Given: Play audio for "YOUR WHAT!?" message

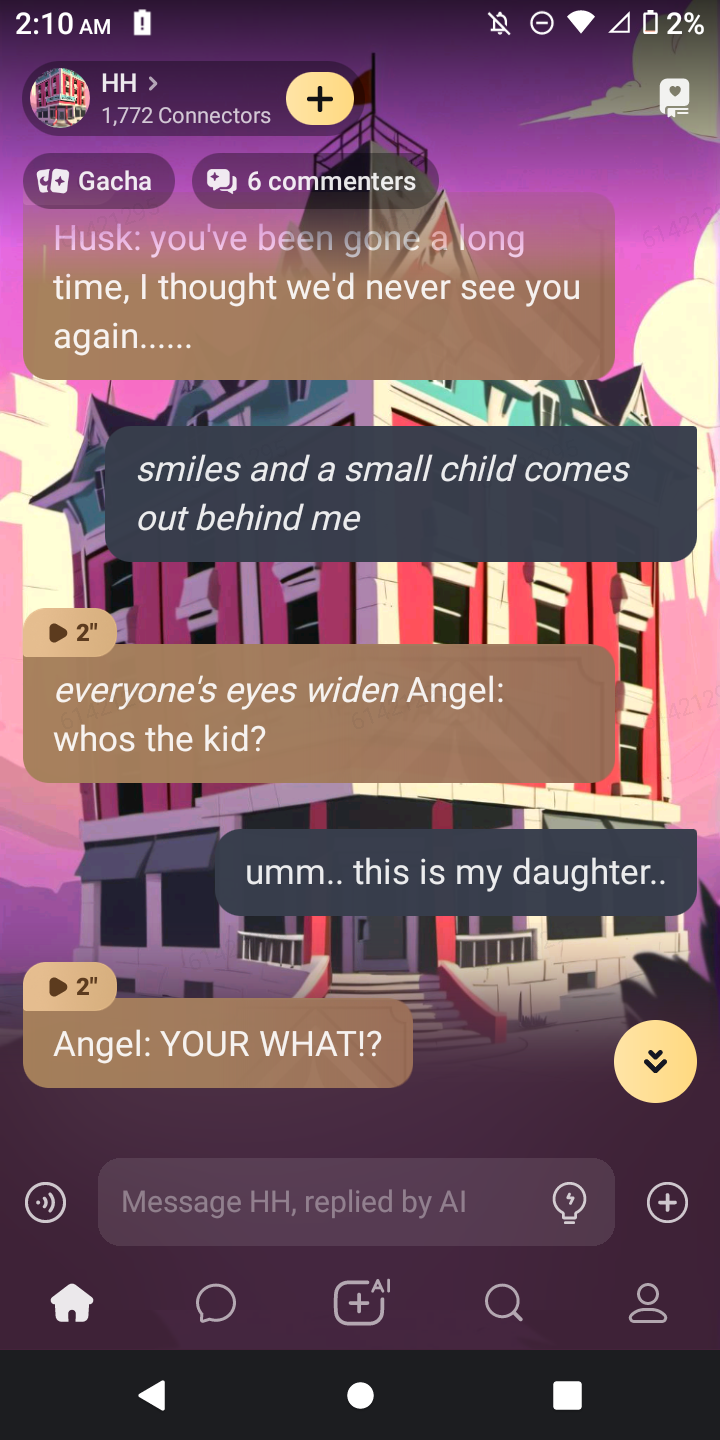Looking at the screenshot, I should (70, 987).
